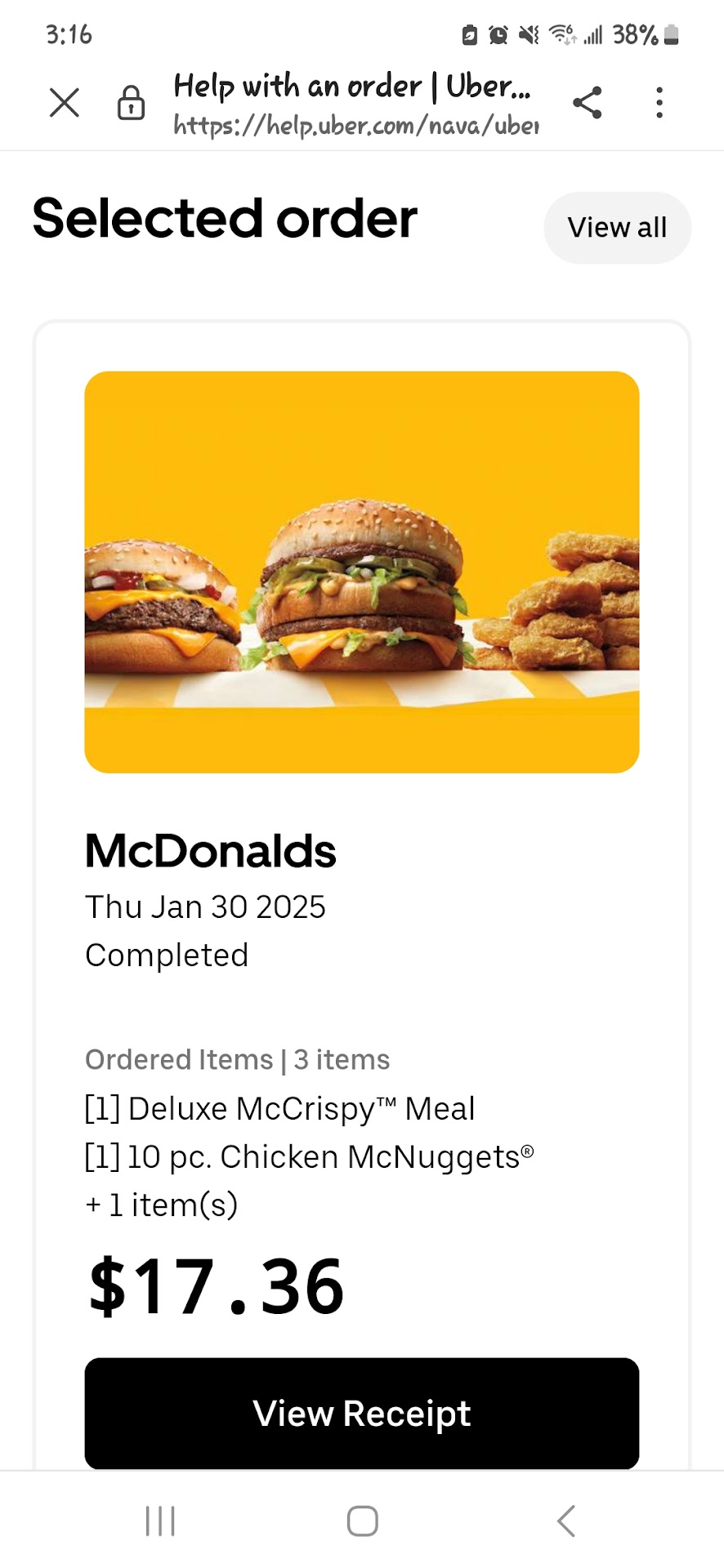Go back using the system back button
The height and width of the screenshot is (1568, 724).
(x=565, y=1521)
